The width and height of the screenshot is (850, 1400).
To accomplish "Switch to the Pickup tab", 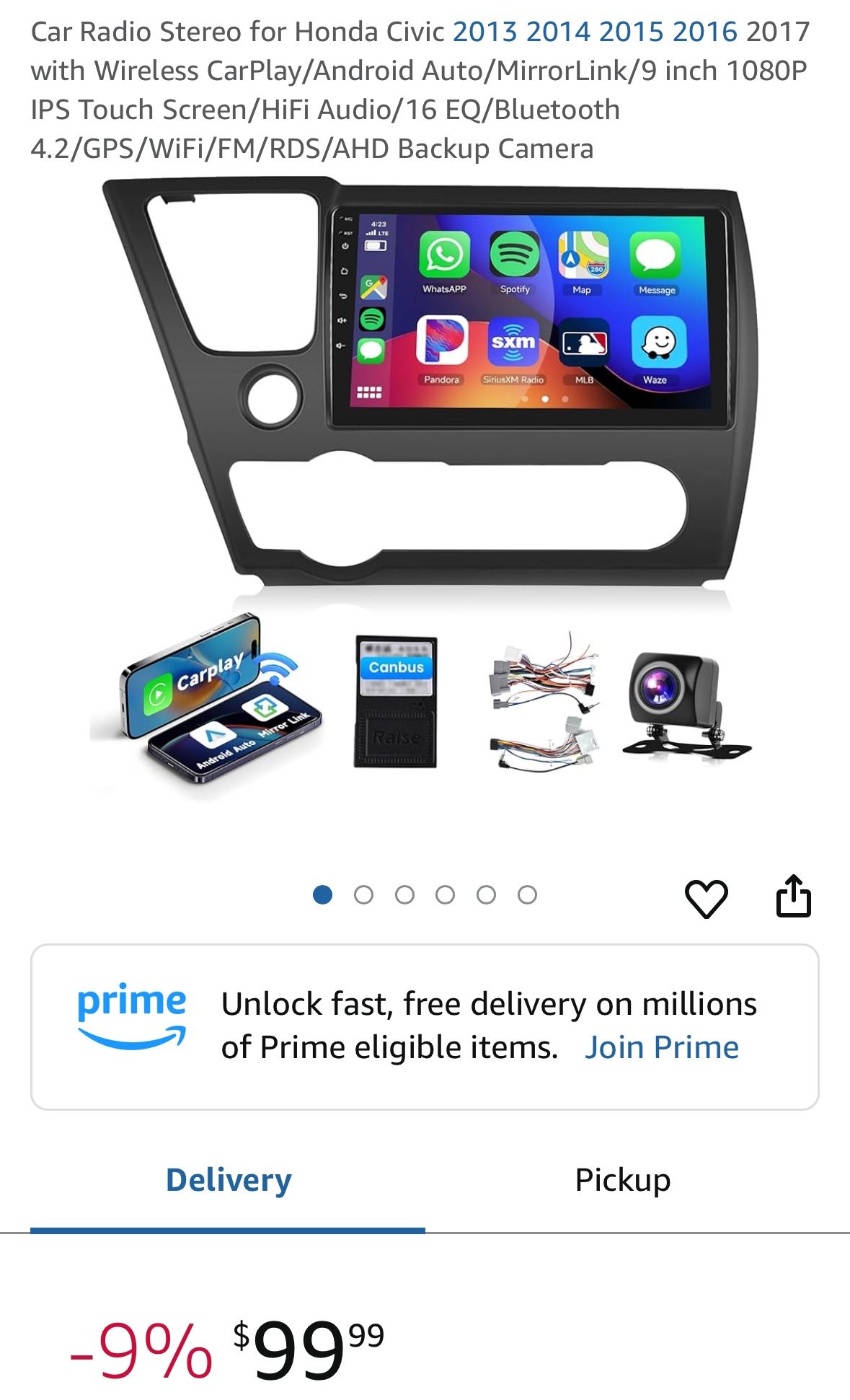I will [x=622, y=1180].
